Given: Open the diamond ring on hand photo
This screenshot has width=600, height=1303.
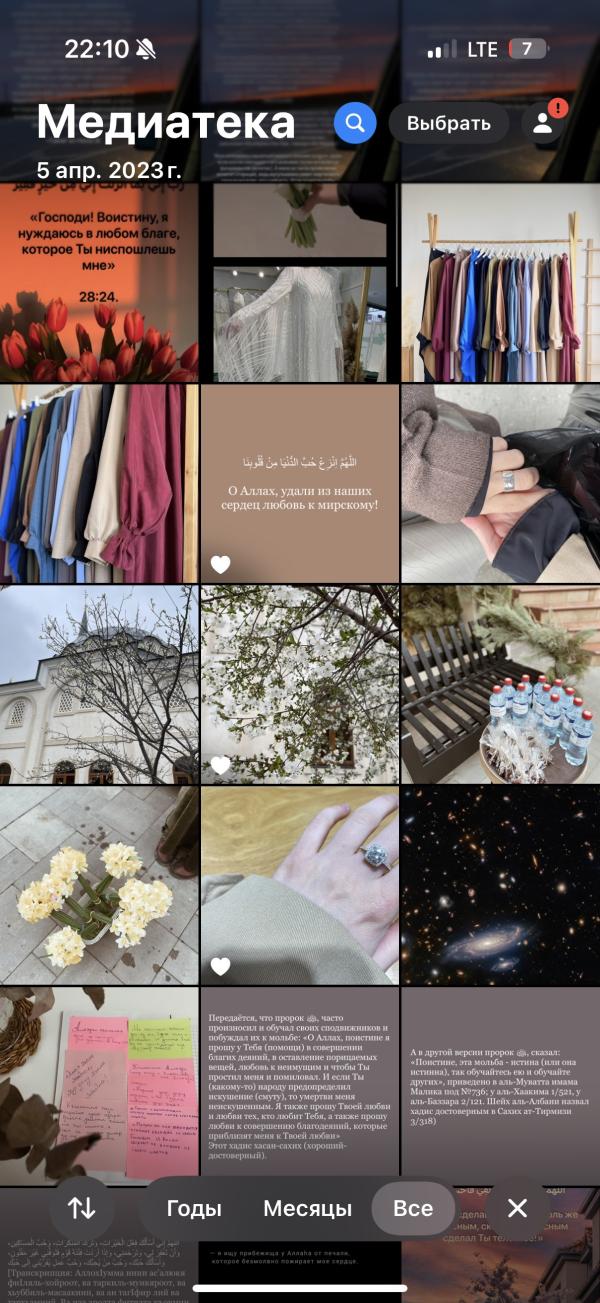Looking at the screenshot, I should click(300, 886).
